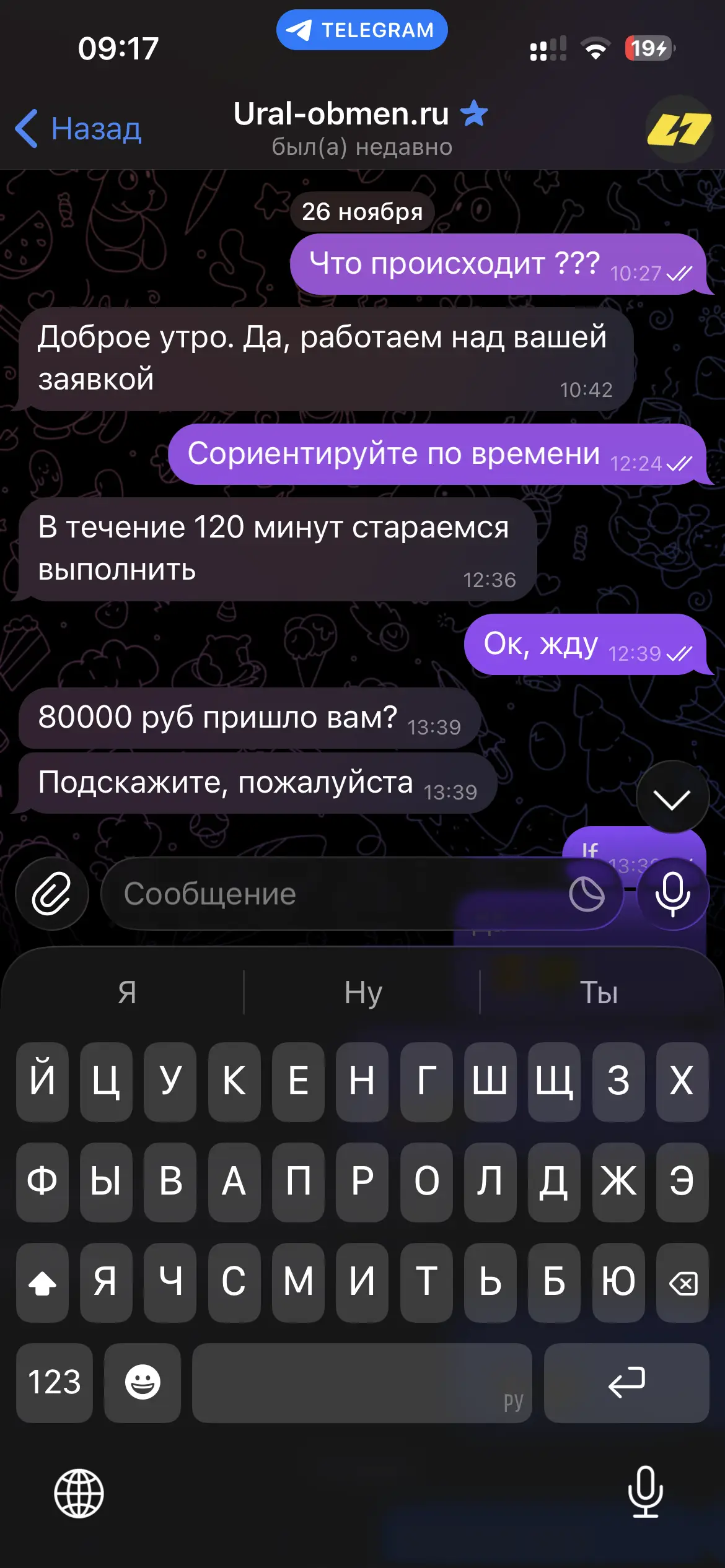Switch to the 123 numeric keyboard

55,1383
